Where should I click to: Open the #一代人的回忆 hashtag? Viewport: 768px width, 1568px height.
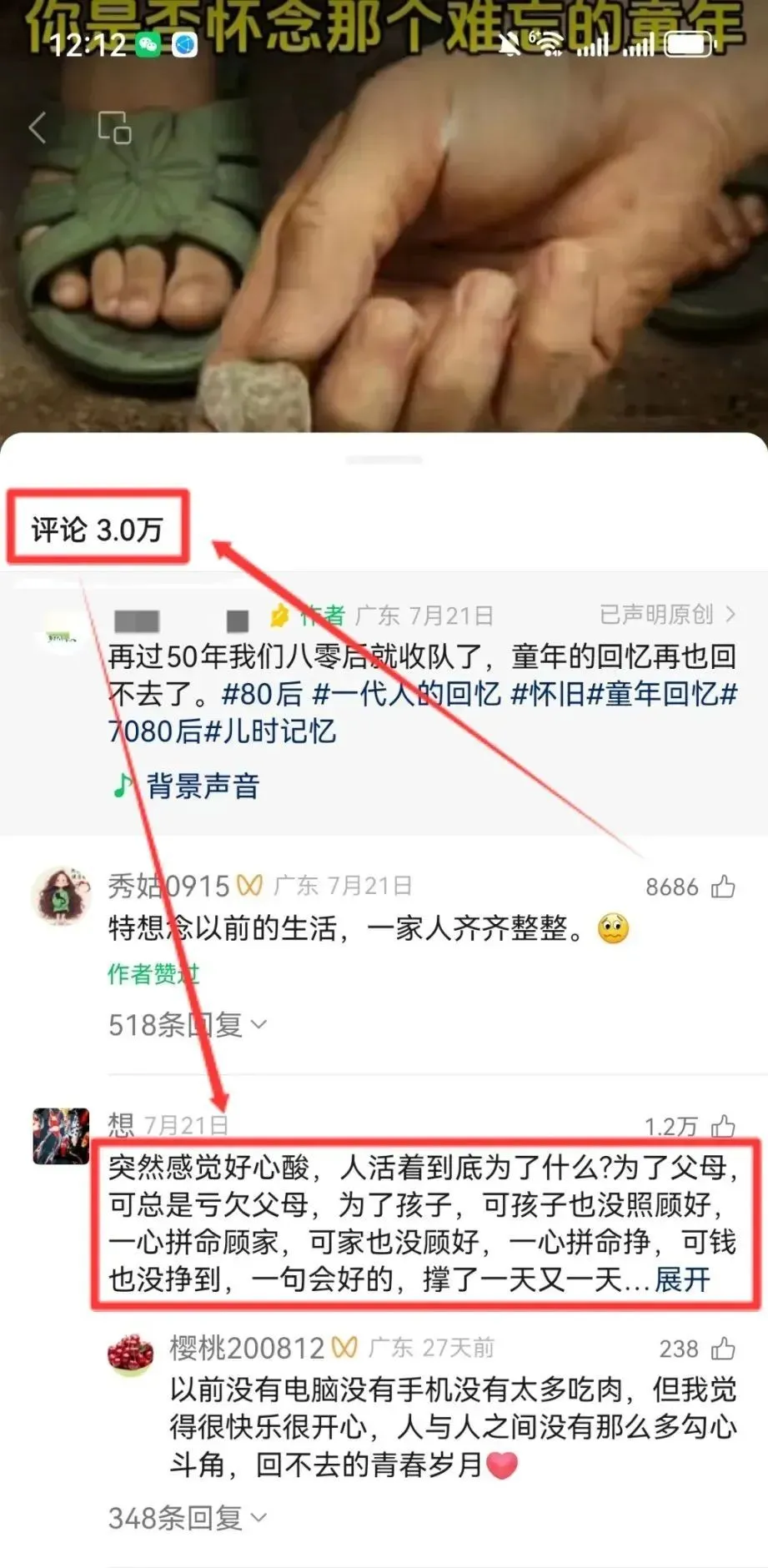tap(406, 694)
